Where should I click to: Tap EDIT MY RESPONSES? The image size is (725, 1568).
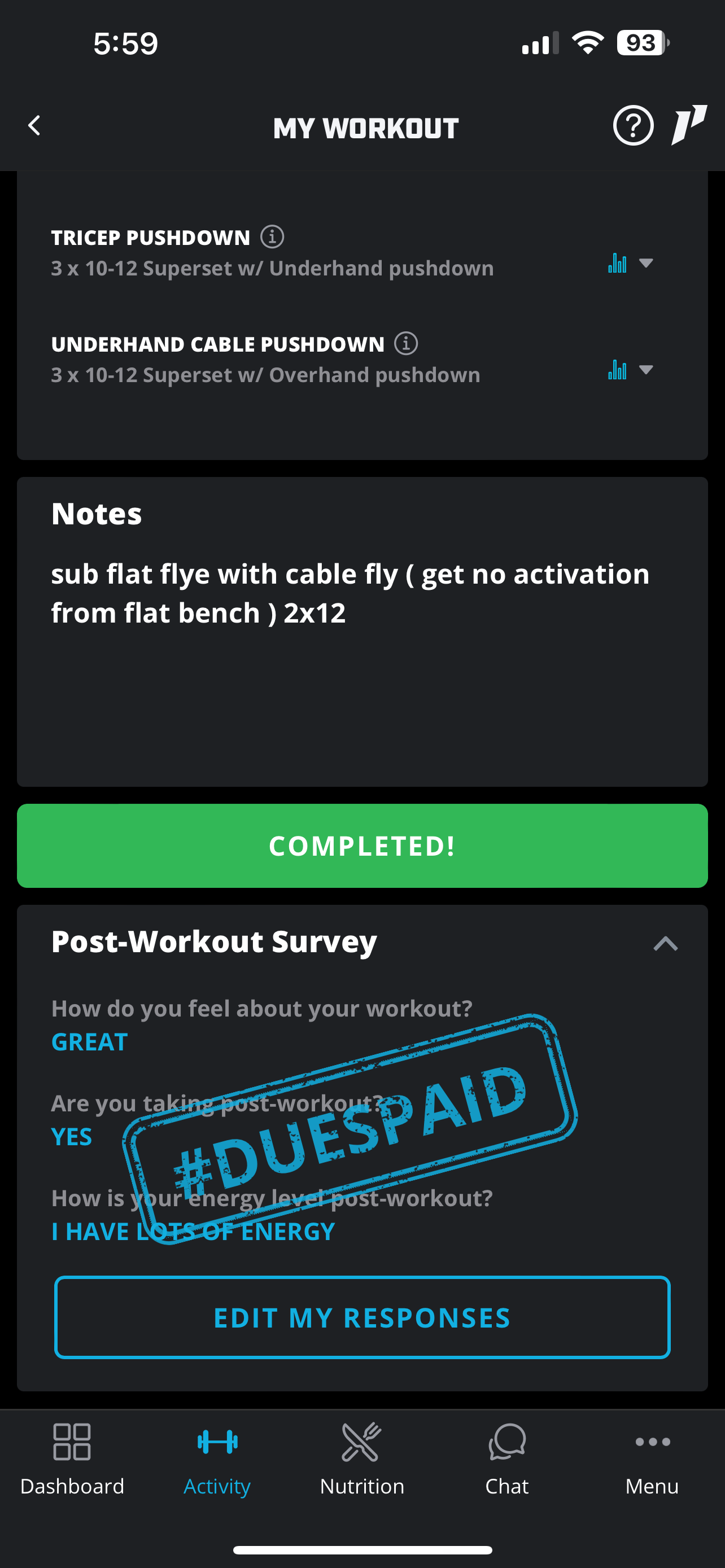coord(361,1319)
